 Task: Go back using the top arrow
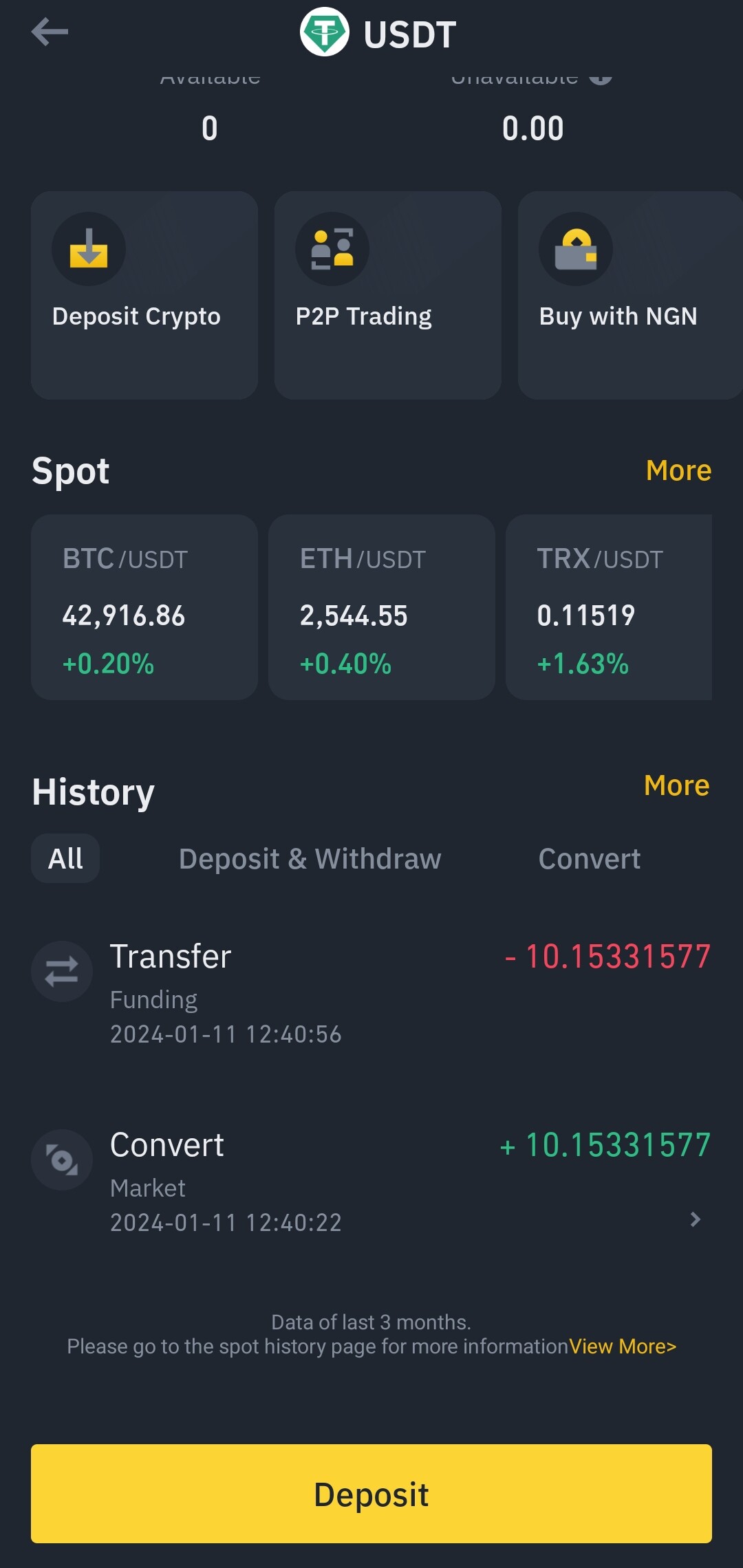point(50,32)
